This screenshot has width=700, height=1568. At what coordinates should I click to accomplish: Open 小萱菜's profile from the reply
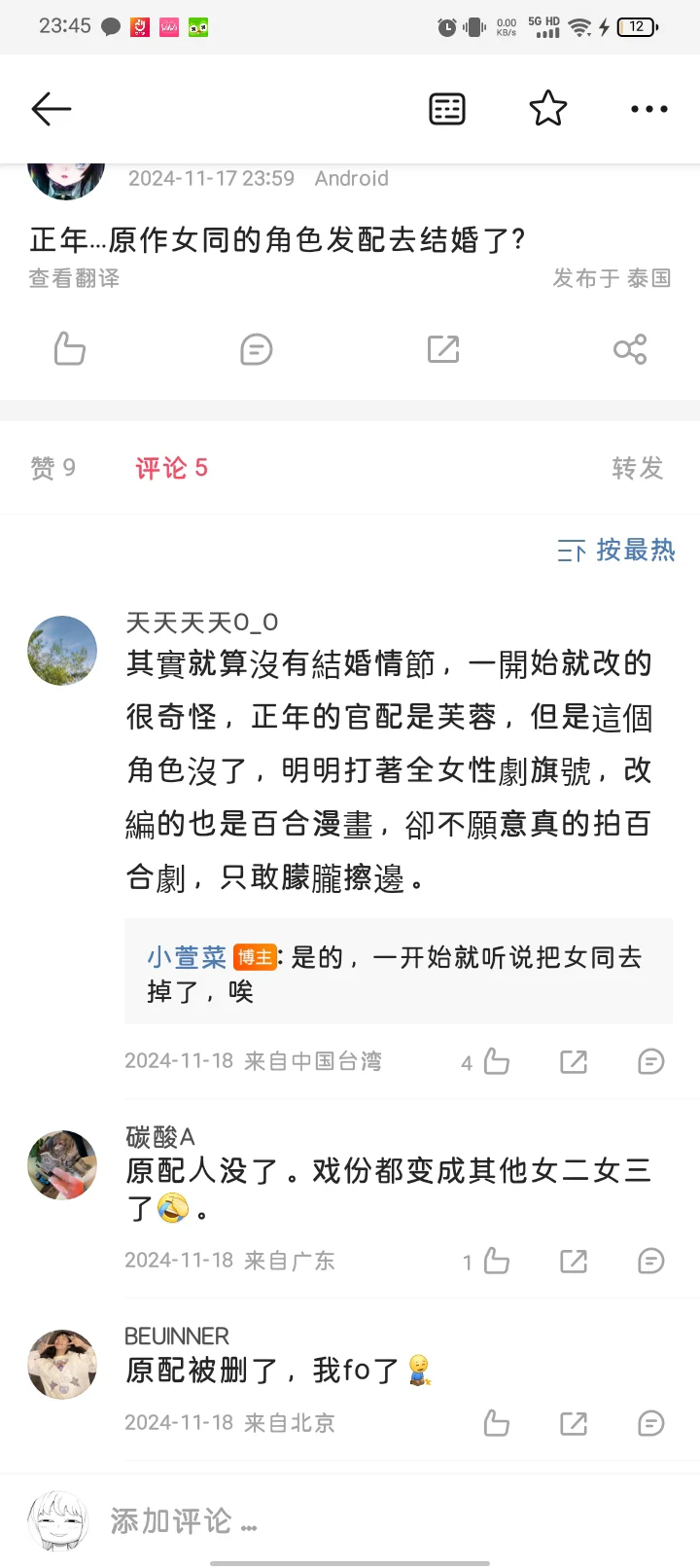pos(187,958)
